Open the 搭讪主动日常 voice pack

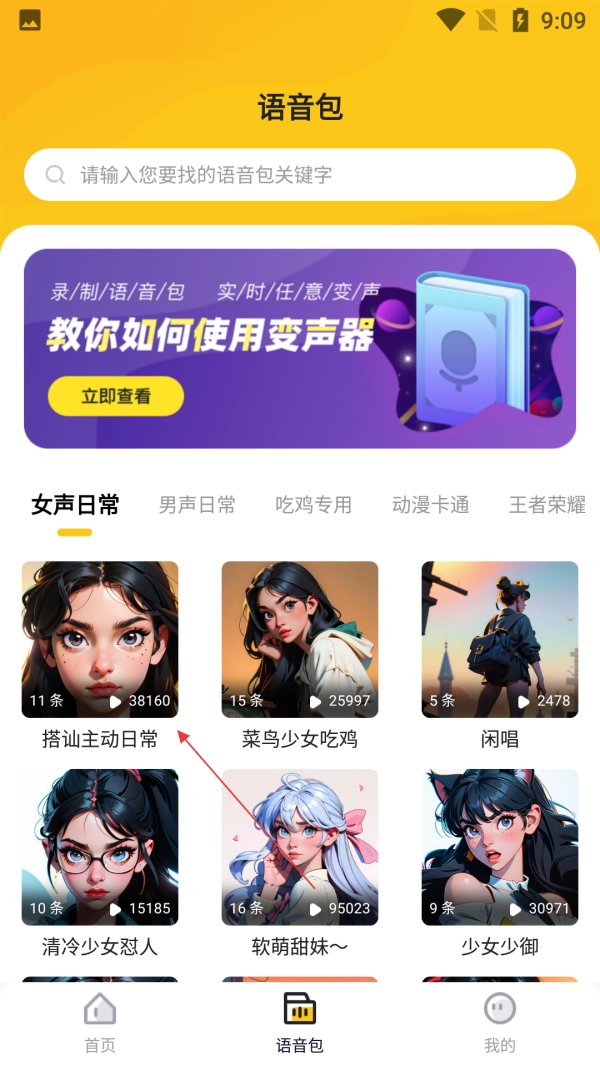click(x=100, y=640)
